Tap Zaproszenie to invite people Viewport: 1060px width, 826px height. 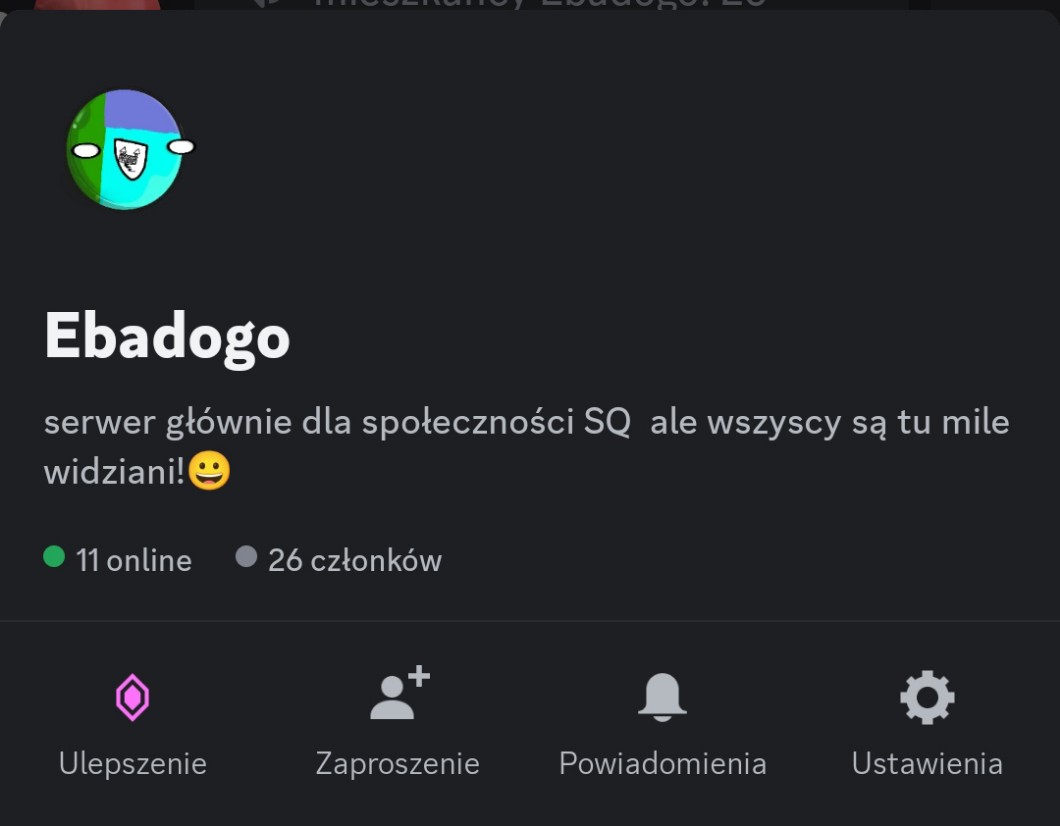[397, 722]
